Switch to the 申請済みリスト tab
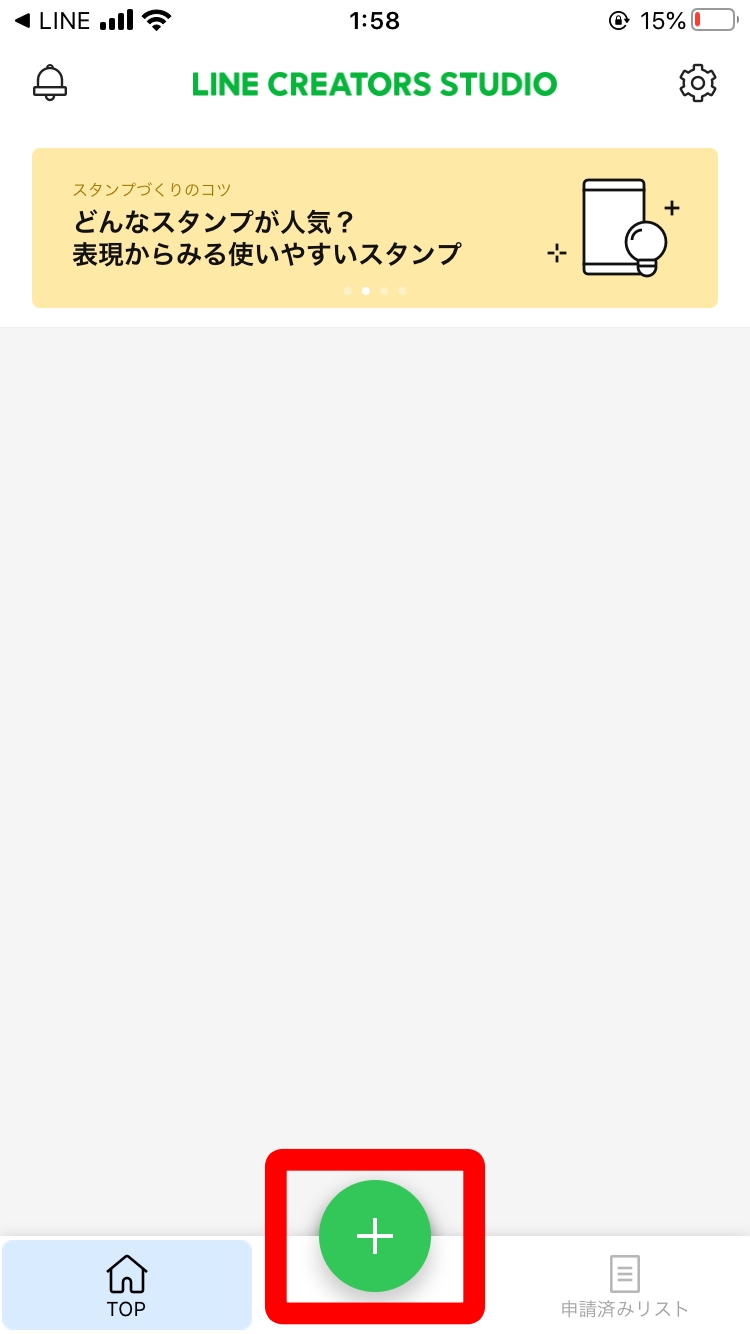This screenshot has height=1334, width=750. (x=625, y=1286)
